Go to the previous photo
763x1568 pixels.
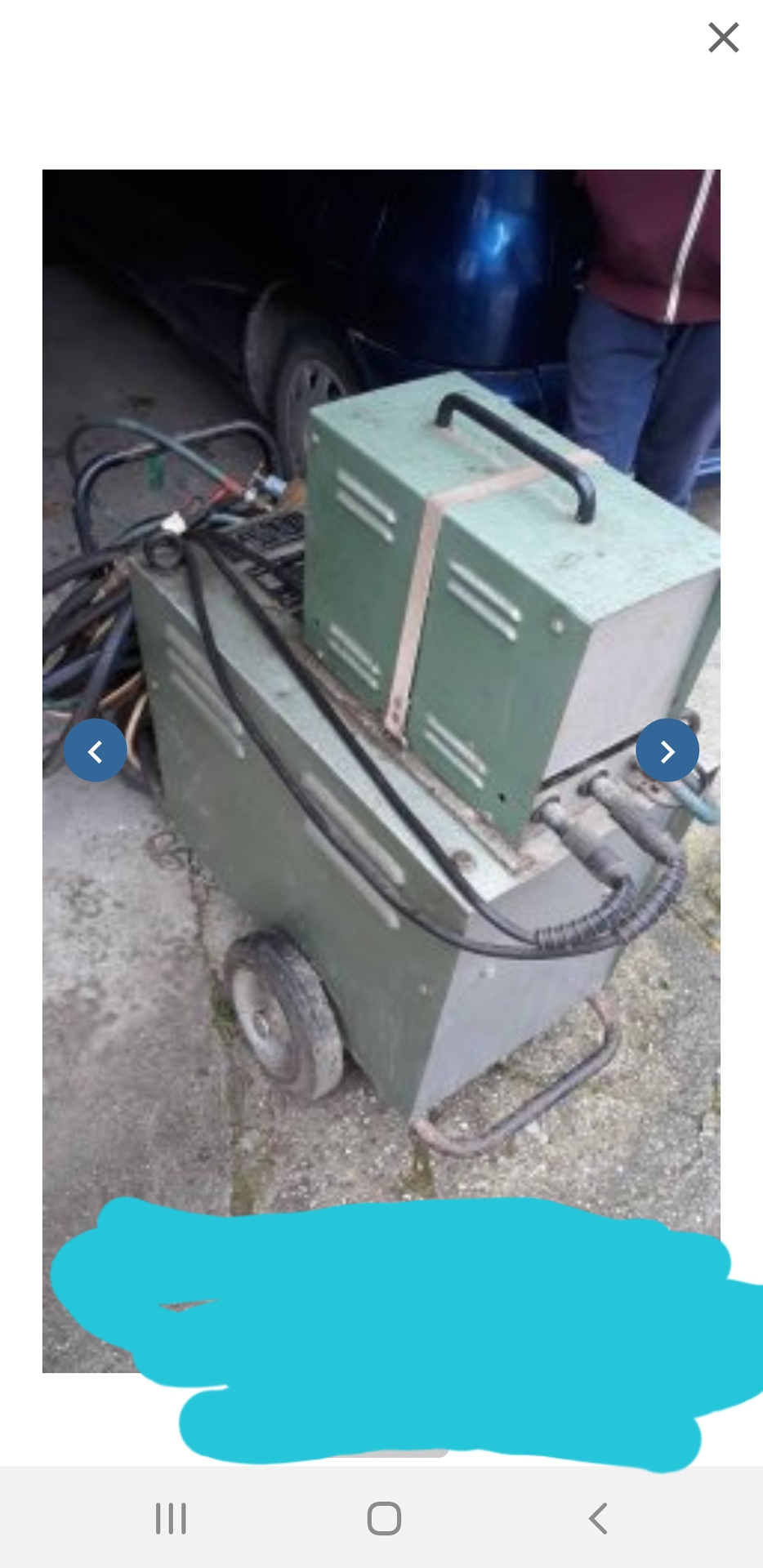pos(96,751)
